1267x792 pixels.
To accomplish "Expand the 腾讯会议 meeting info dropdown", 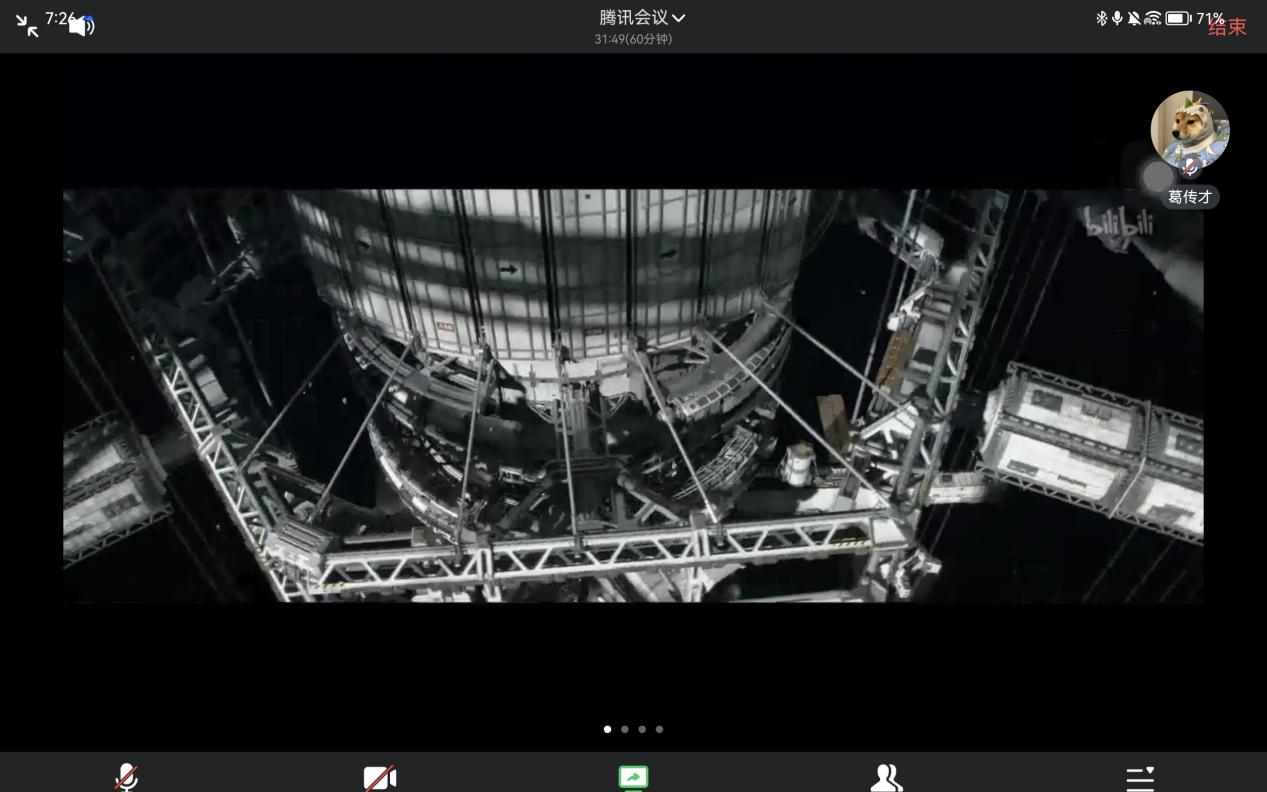I will click(x=642, y=18).
